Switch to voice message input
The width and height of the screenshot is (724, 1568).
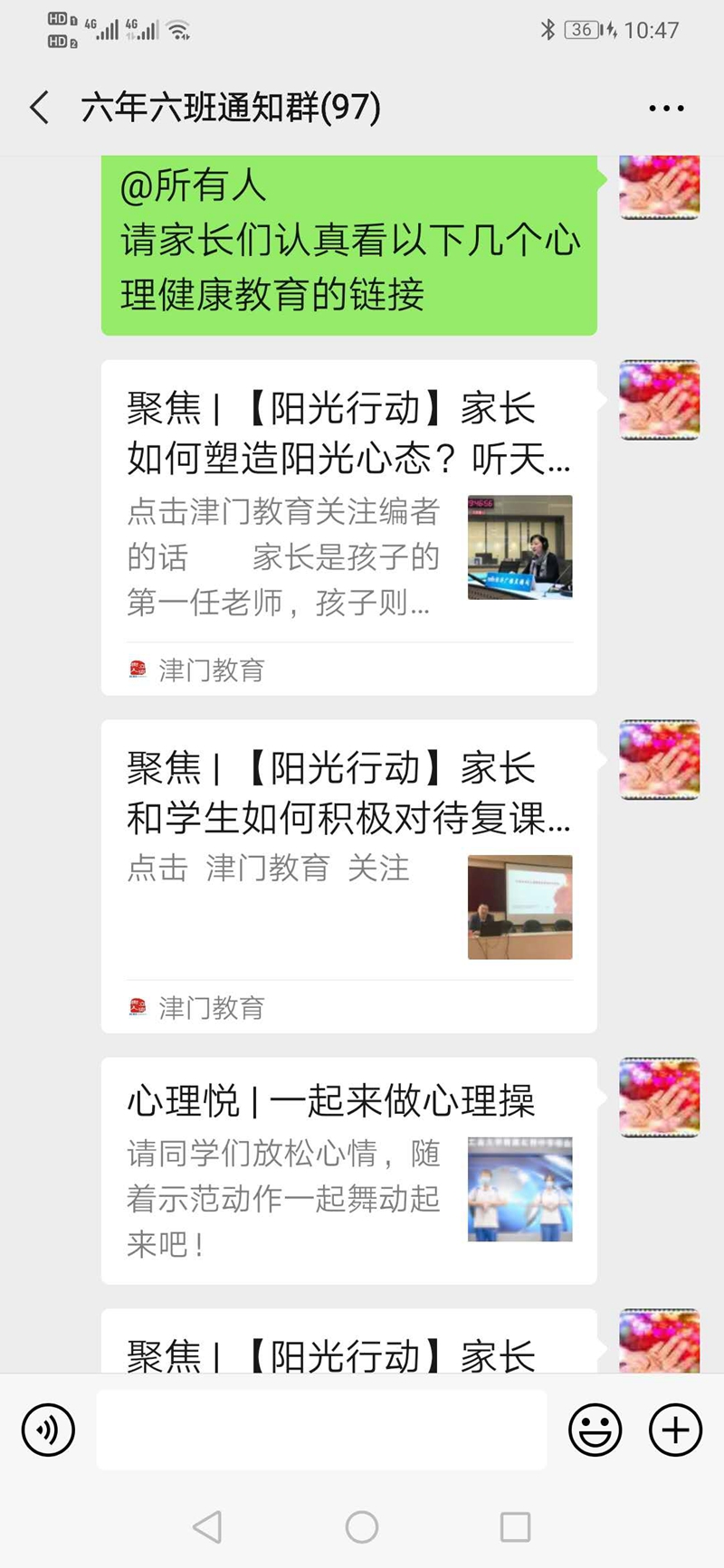coord(48,1430)
